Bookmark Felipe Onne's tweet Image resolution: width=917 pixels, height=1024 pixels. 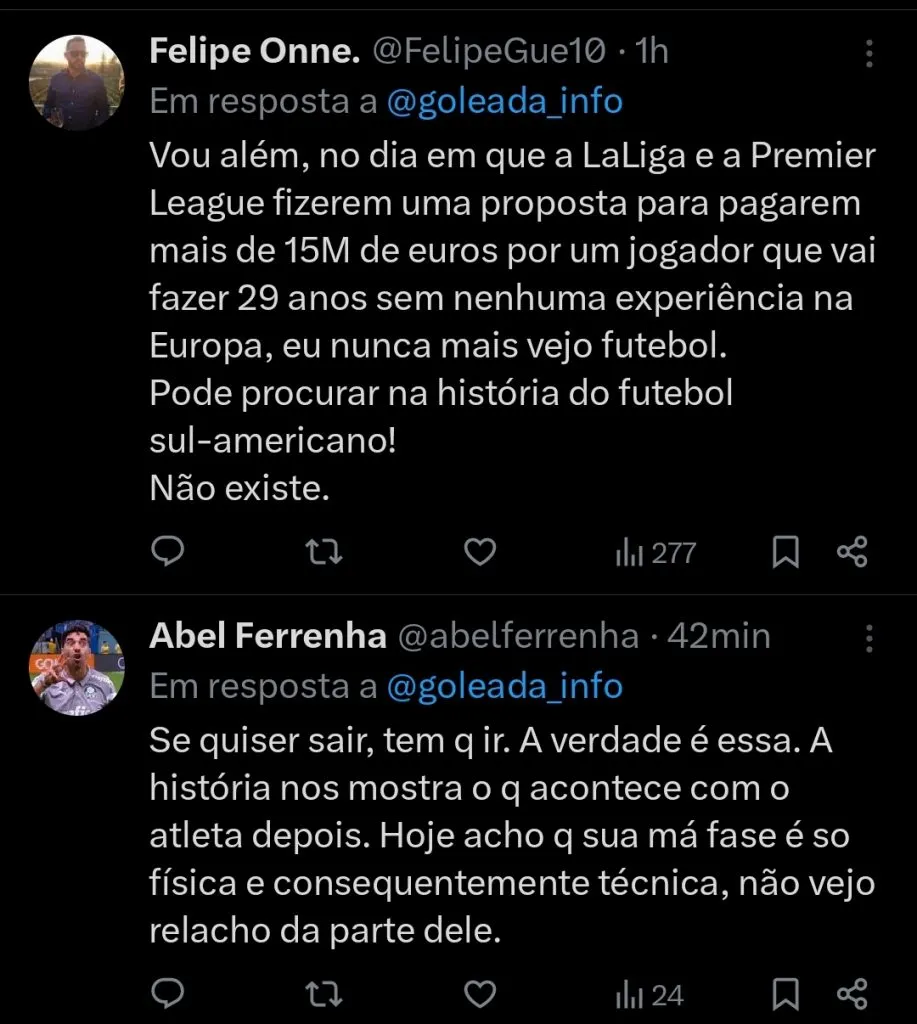tap(786, 551)
